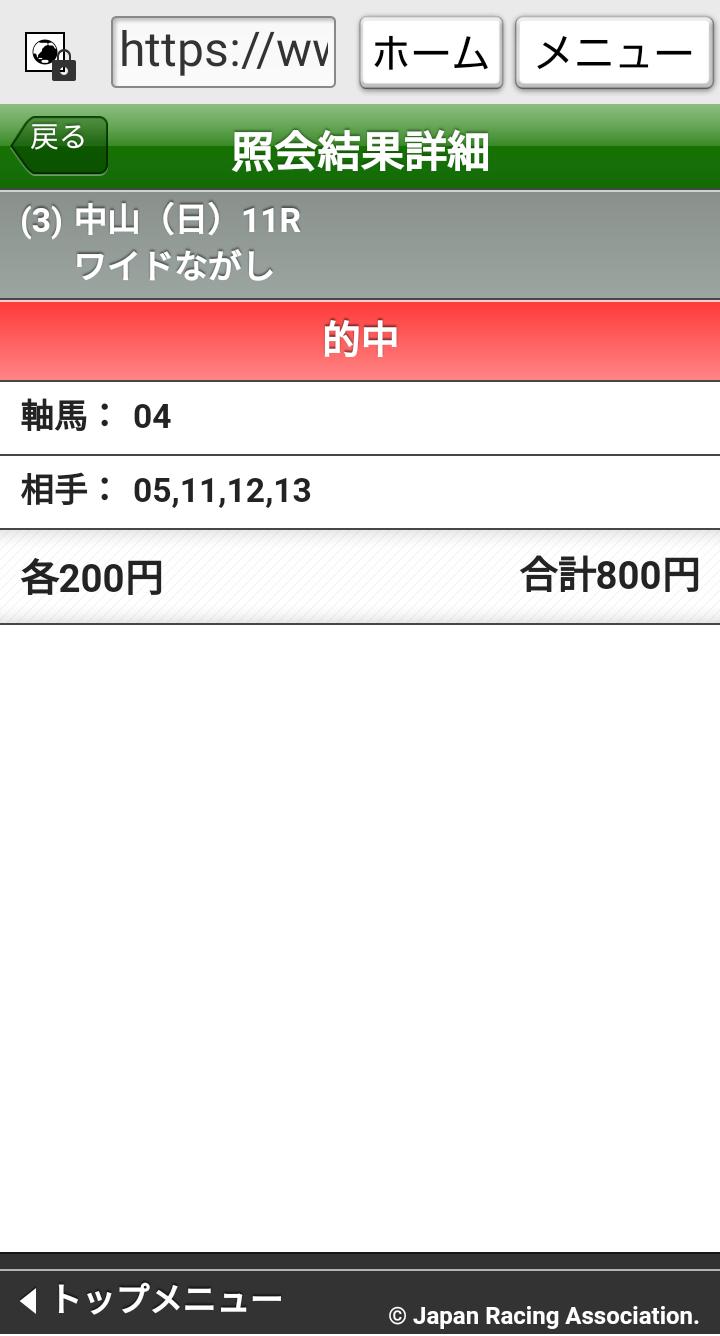
Task: Tap the site security lock icon
Action: tap(50, 55)
